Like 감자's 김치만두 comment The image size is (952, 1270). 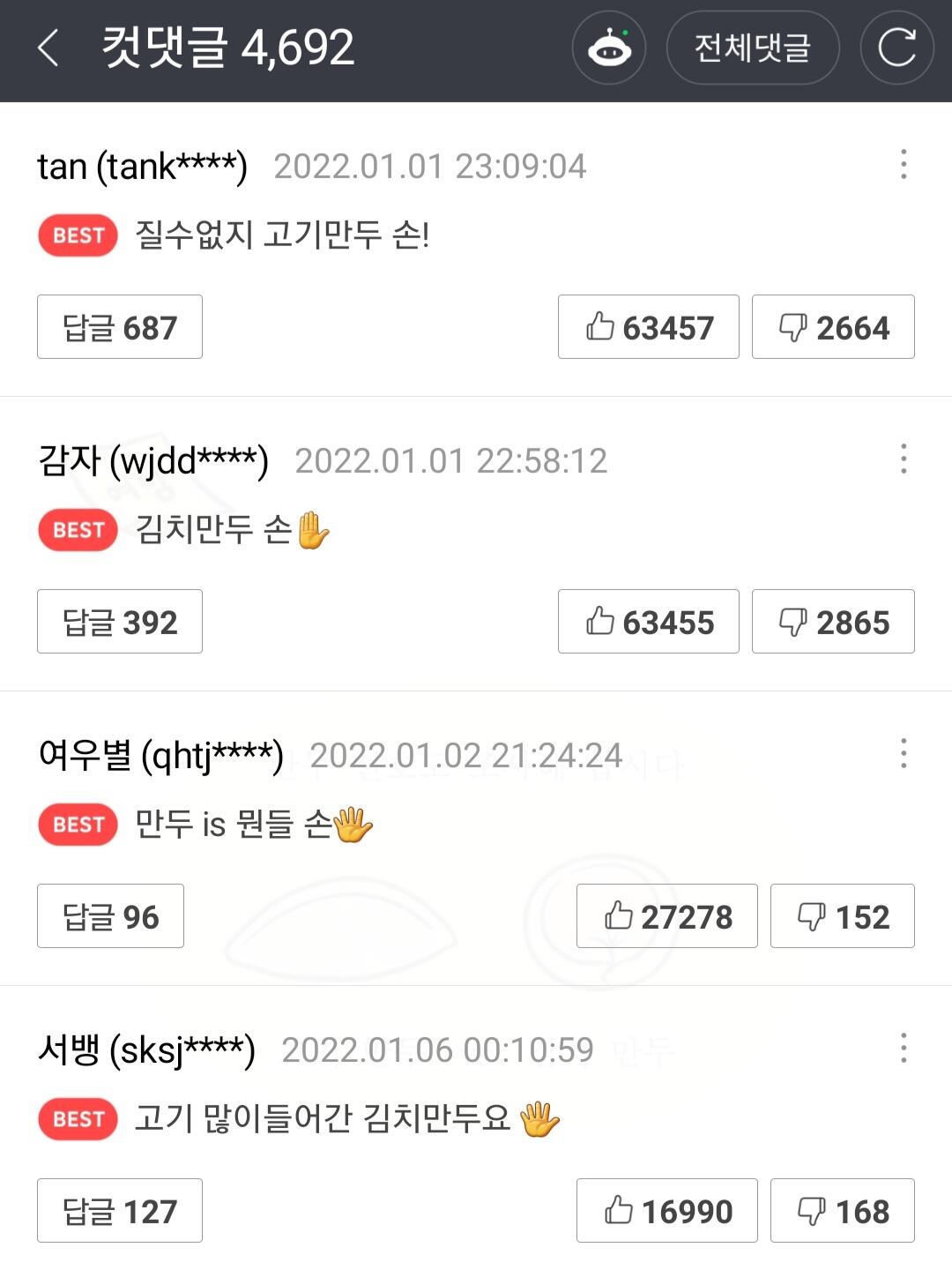pyautogui.click(x=649, y=622)
